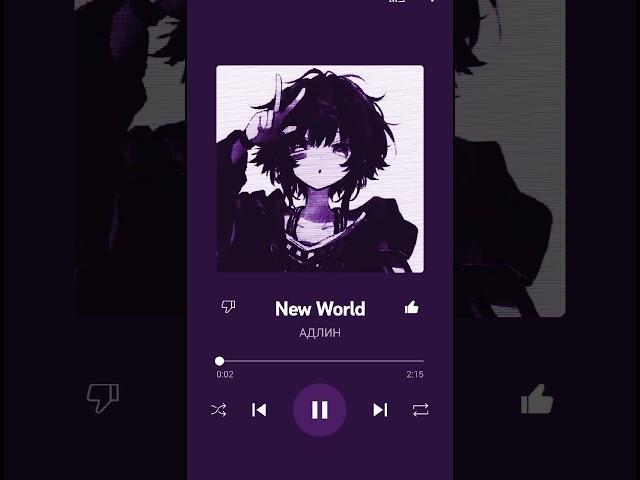
Task: Like the song New World
Action: coord(411,307)
